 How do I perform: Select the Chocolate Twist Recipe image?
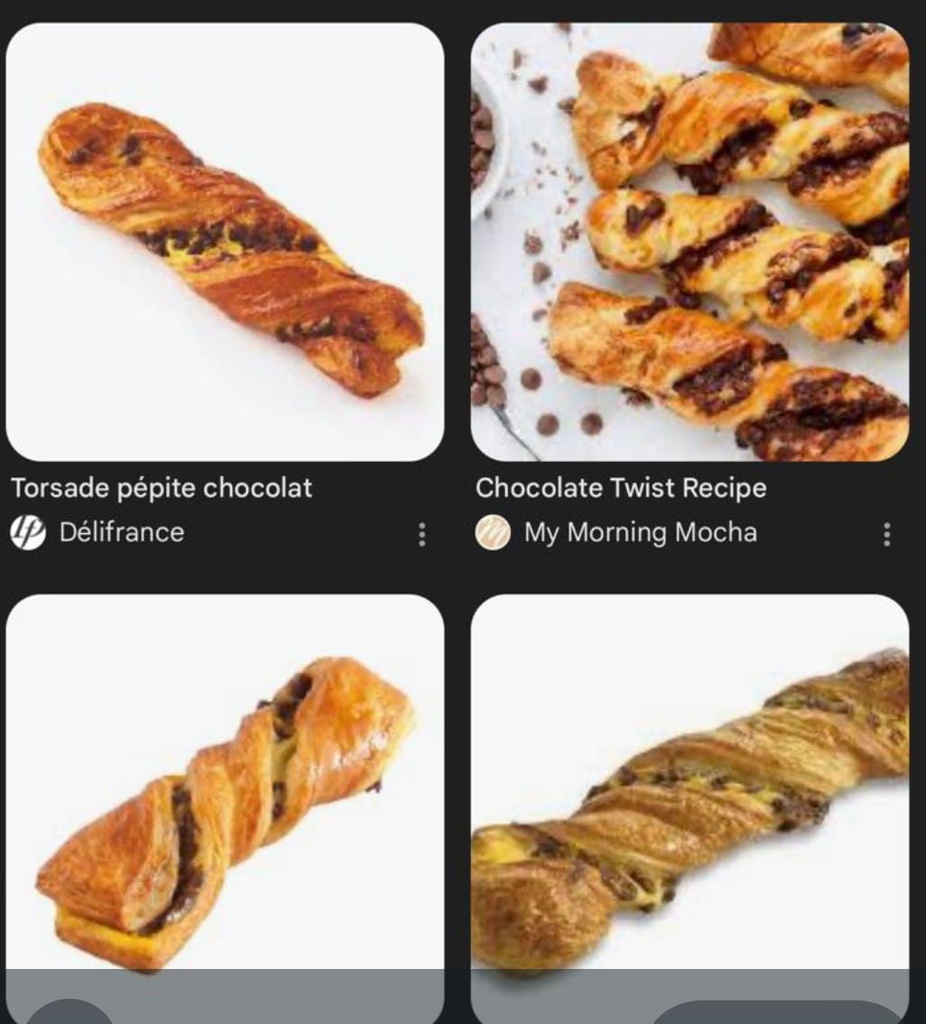(x=690, y=240)
